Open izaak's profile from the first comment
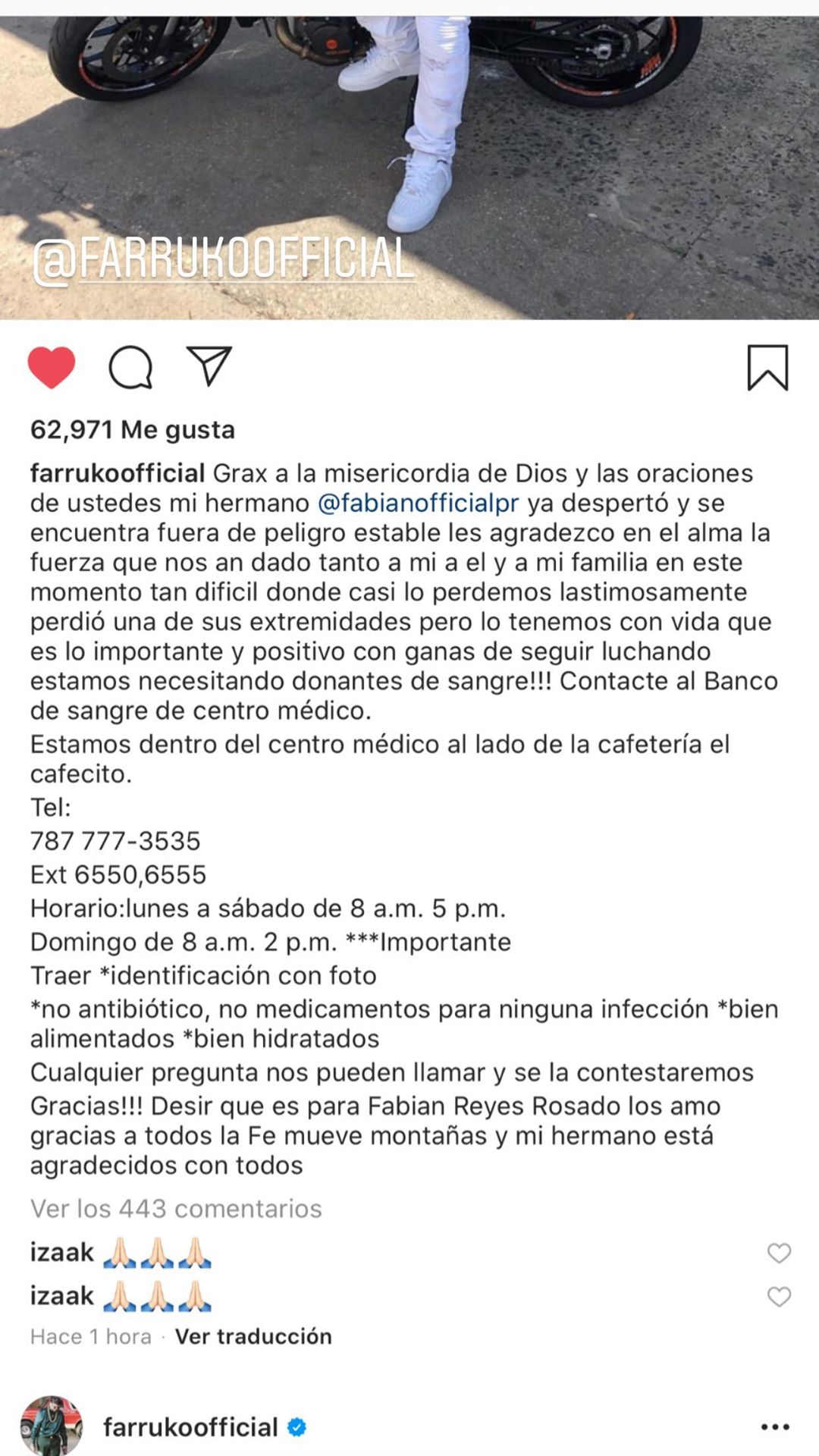The width and height of the screenshot is (819, 1456). (62, 1252)
